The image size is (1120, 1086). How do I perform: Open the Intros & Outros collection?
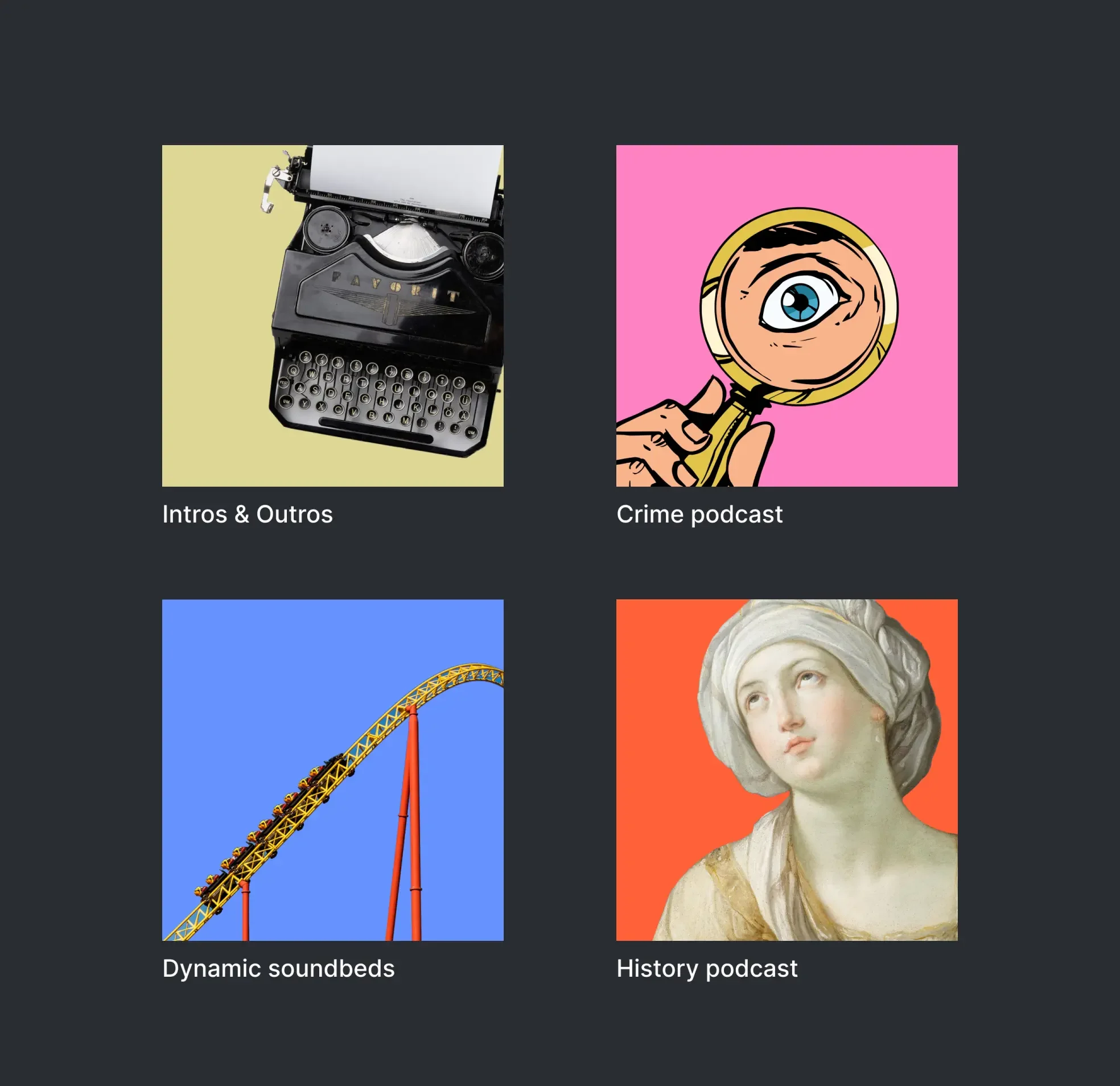coord(332,315)
